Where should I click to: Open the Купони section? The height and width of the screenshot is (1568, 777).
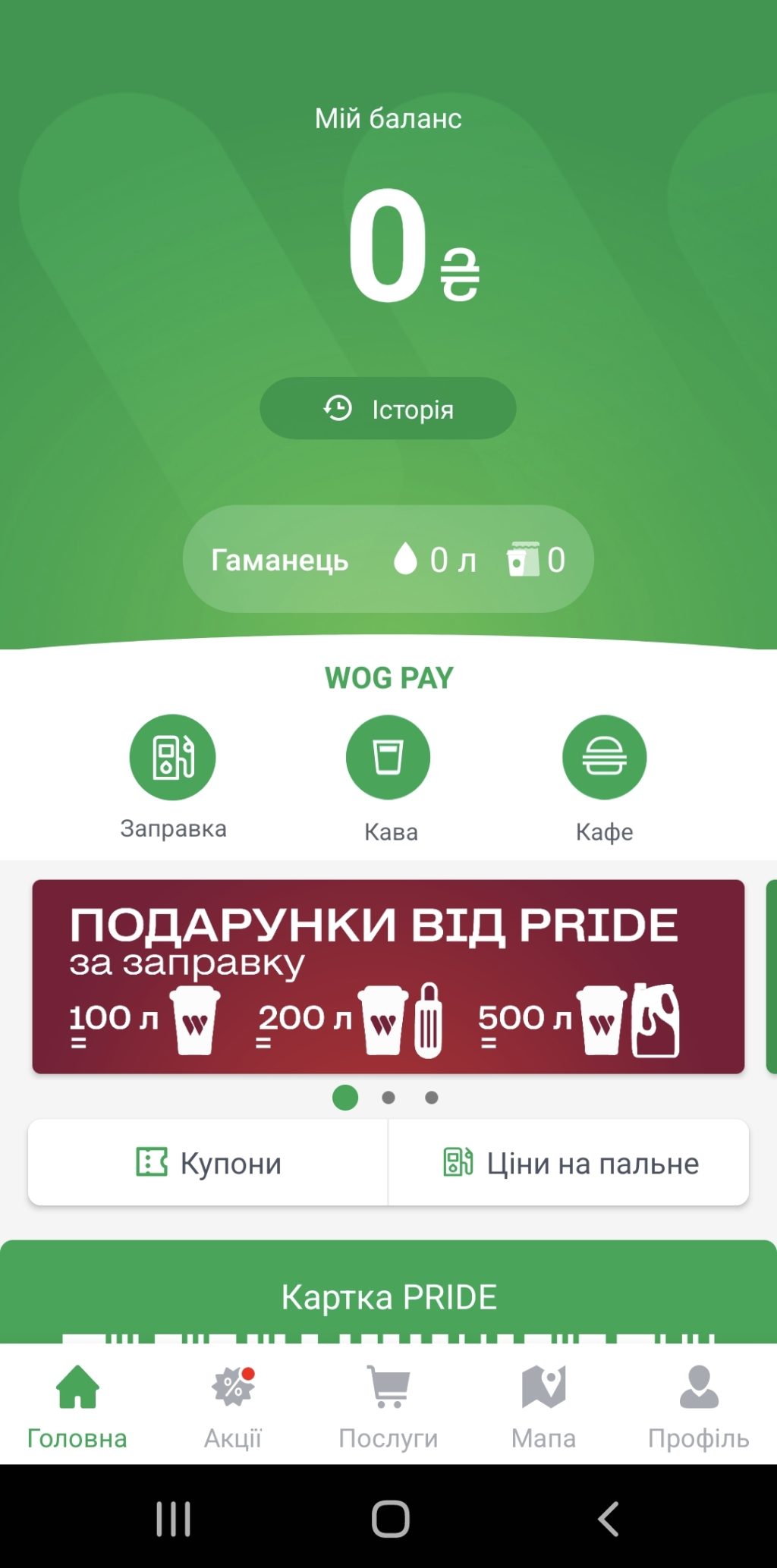pos(209,1163)
